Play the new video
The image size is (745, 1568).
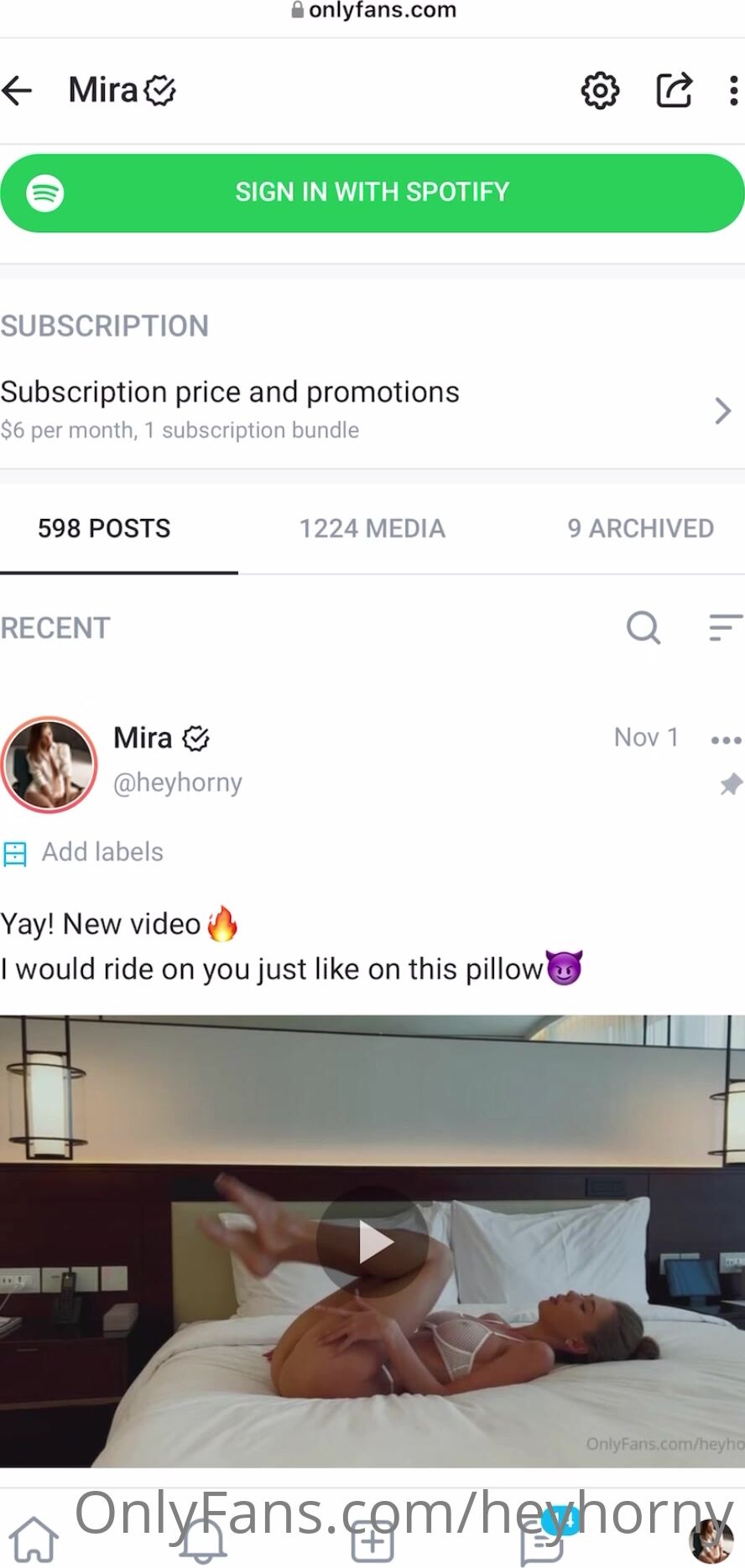(x=372, y=1241)
